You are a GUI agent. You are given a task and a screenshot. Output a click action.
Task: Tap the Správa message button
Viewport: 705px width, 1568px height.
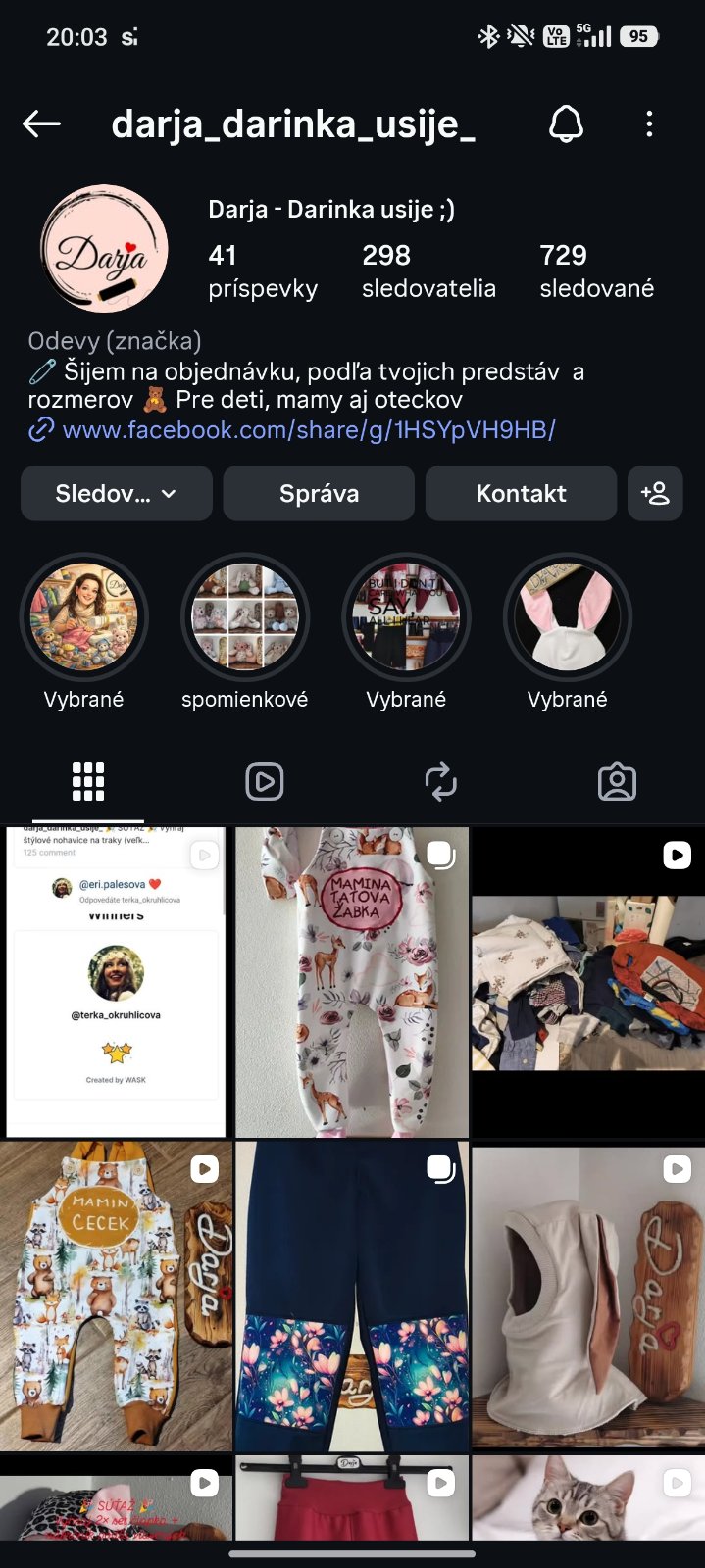(x=319, y=493)
